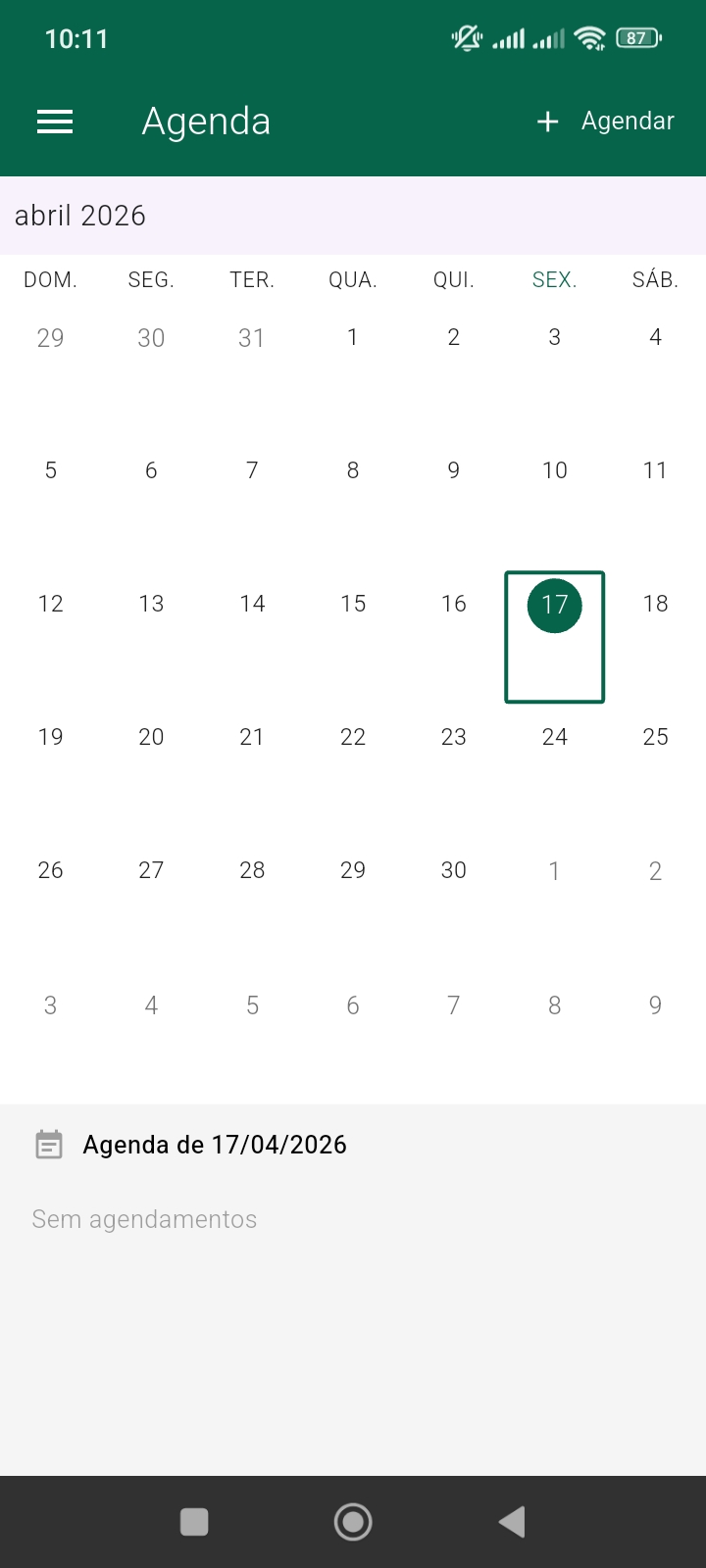Select day 30 in the last full week
The image size is (706, 1568).
[453, 869]
